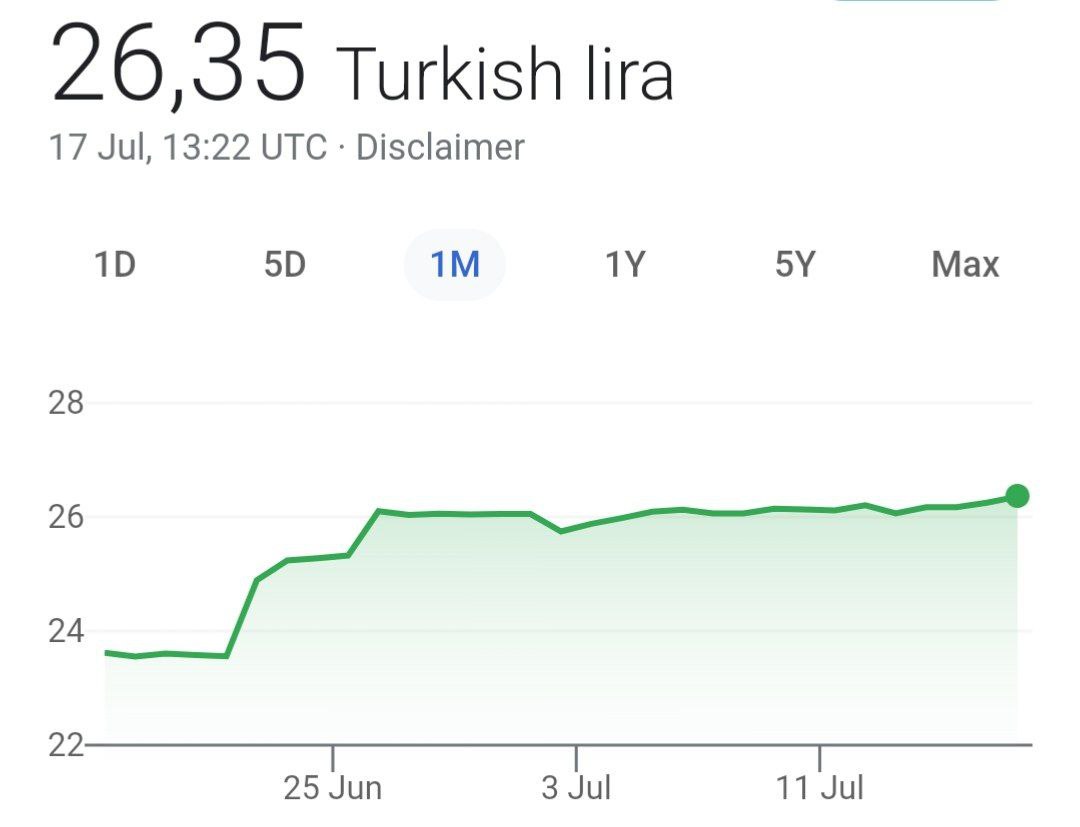The width and height of the screenshot is (1080, 827).
Task: Show the 1Y chart range
Action: point(625,265)
